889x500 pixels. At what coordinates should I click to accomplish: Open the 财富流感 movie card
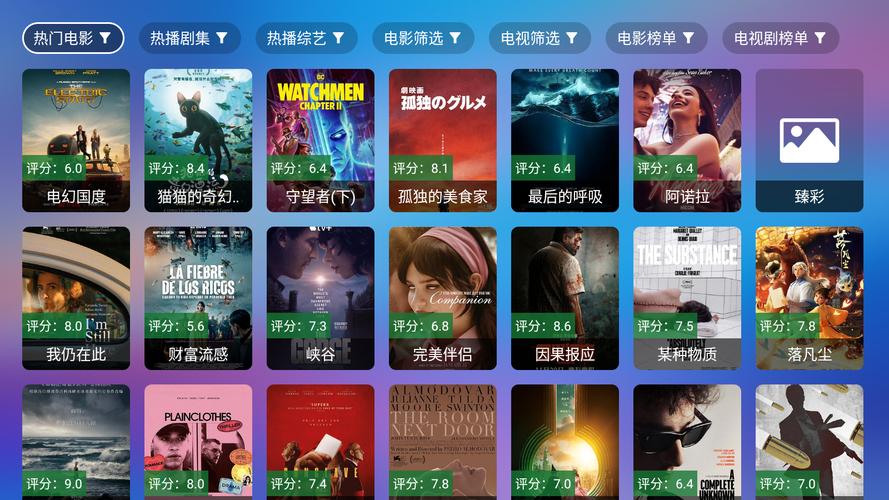tap(198, 298)
